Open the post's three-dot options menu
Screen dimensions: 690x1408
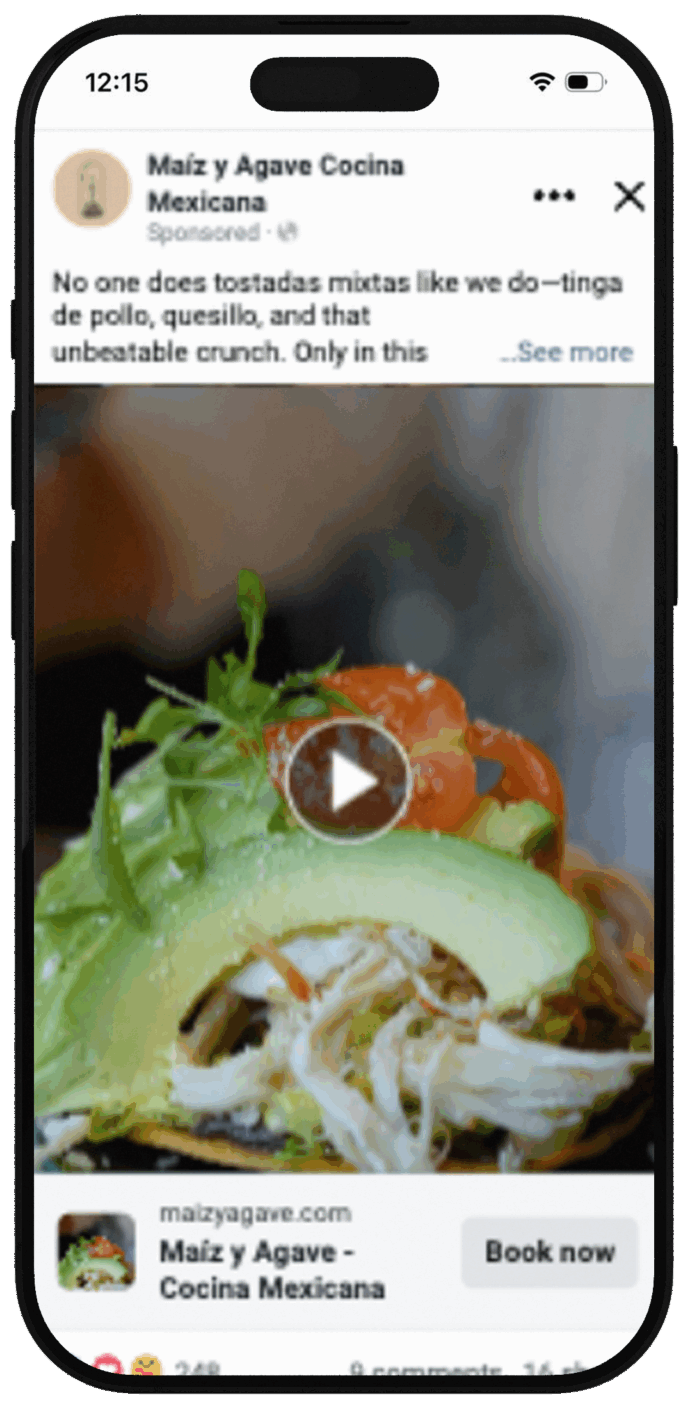click(x=553, y=196)
